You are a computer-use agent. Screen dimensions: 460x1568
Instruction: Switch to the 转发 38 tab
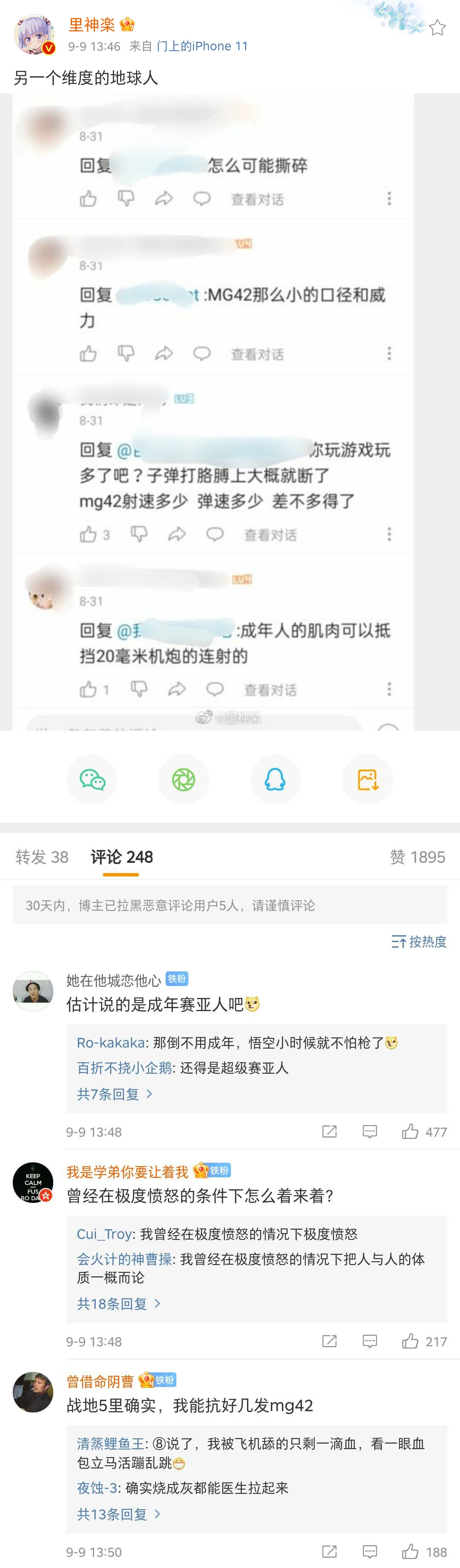[41, 857]
